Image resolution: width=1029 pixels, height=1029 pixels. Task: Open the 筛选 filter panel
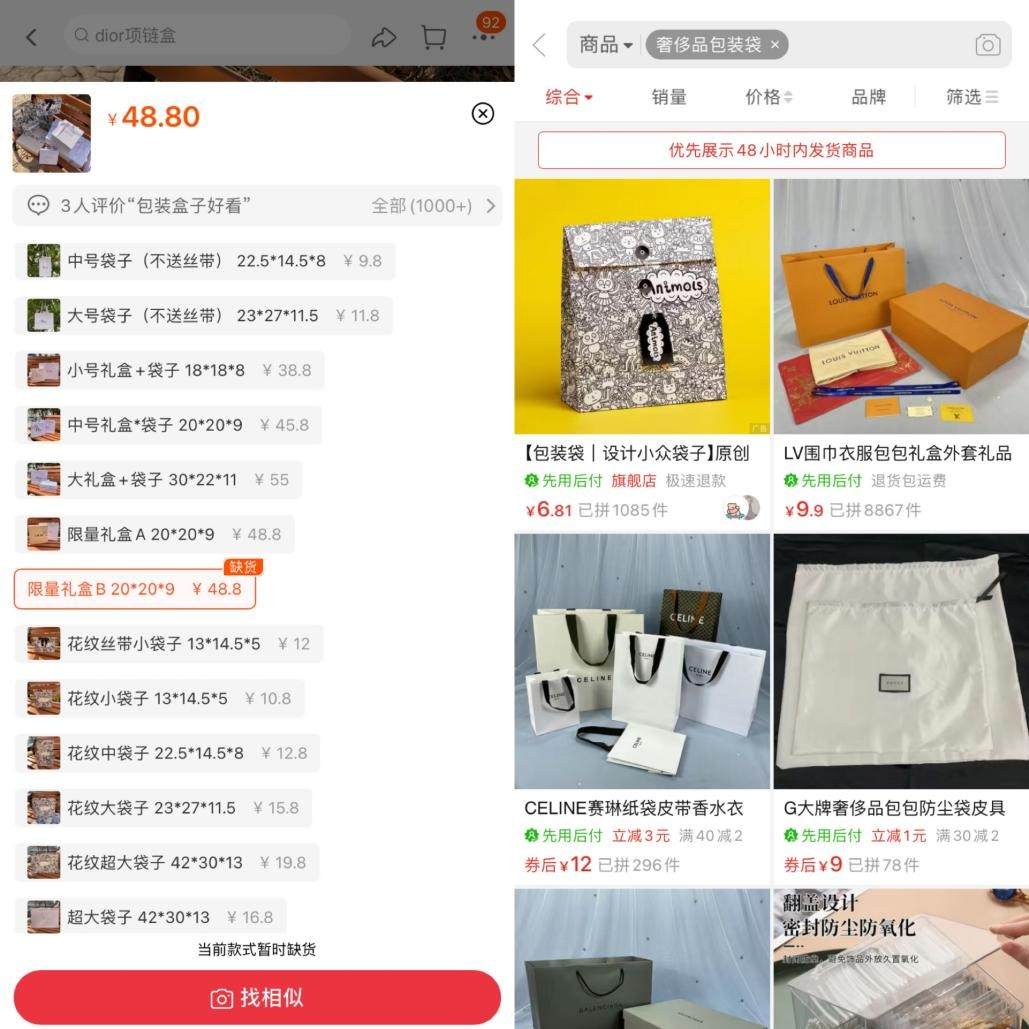tap(971, 97)
